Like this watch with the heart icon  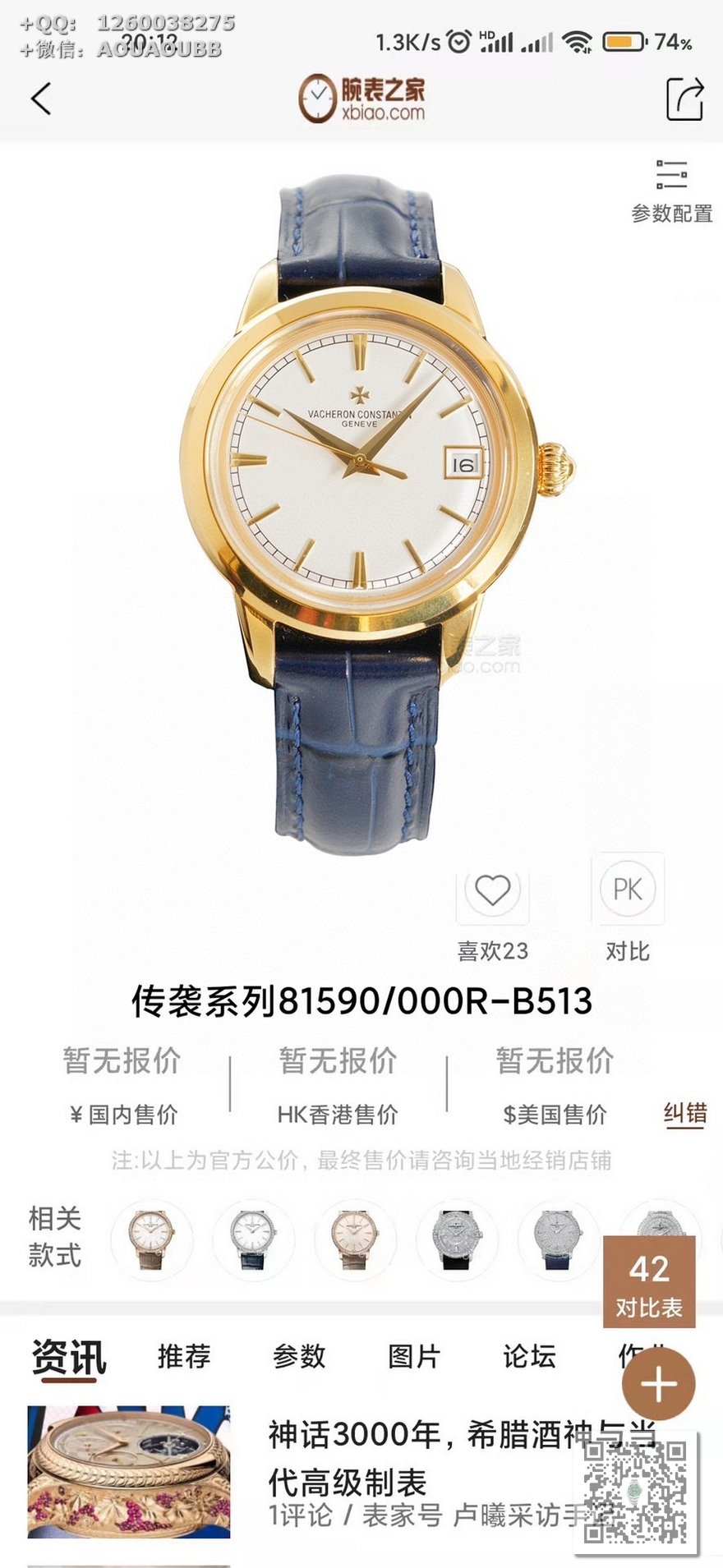[493, 891]
